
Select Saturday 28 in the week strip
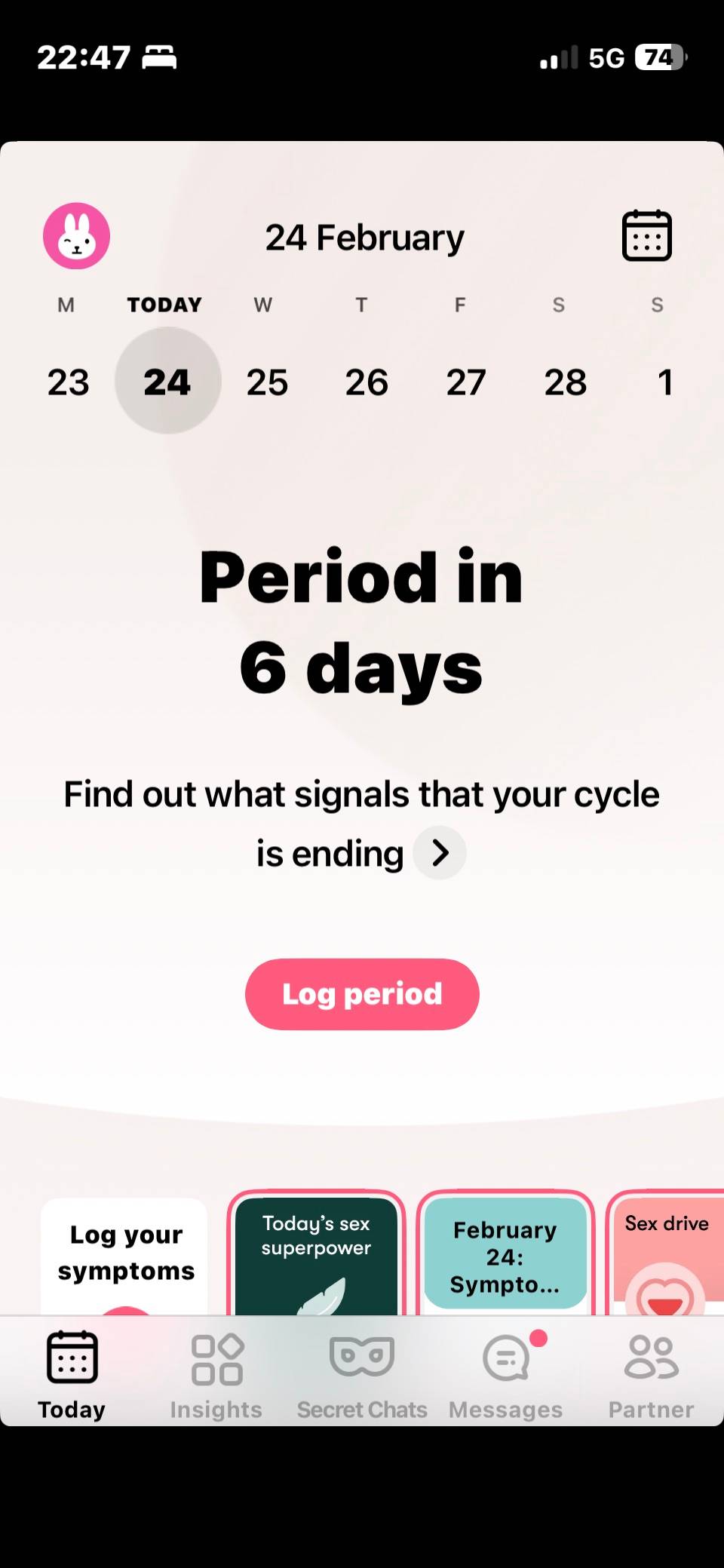click(566, 382)
